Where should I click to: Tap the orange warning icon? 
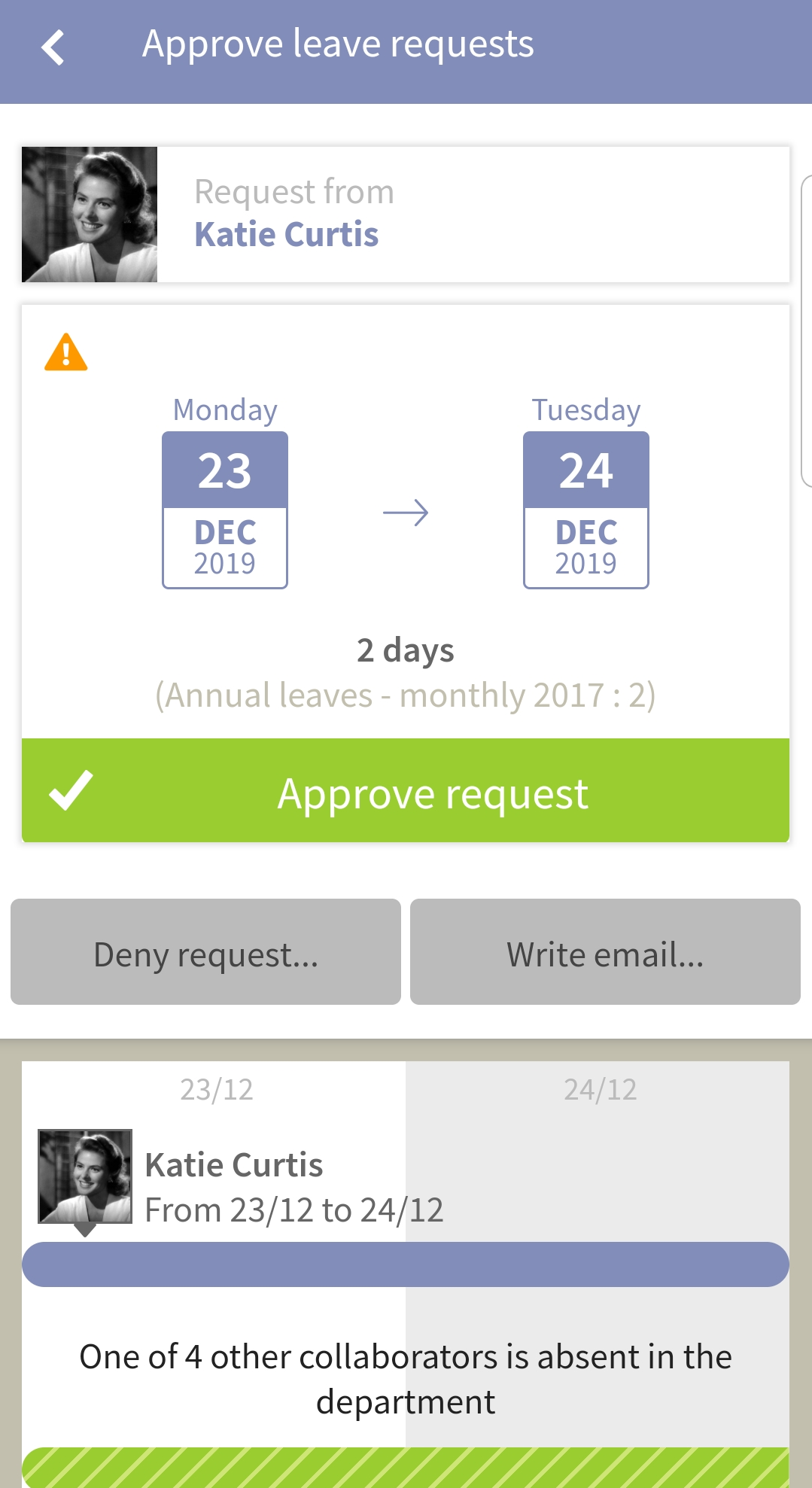tap(66, 353)
